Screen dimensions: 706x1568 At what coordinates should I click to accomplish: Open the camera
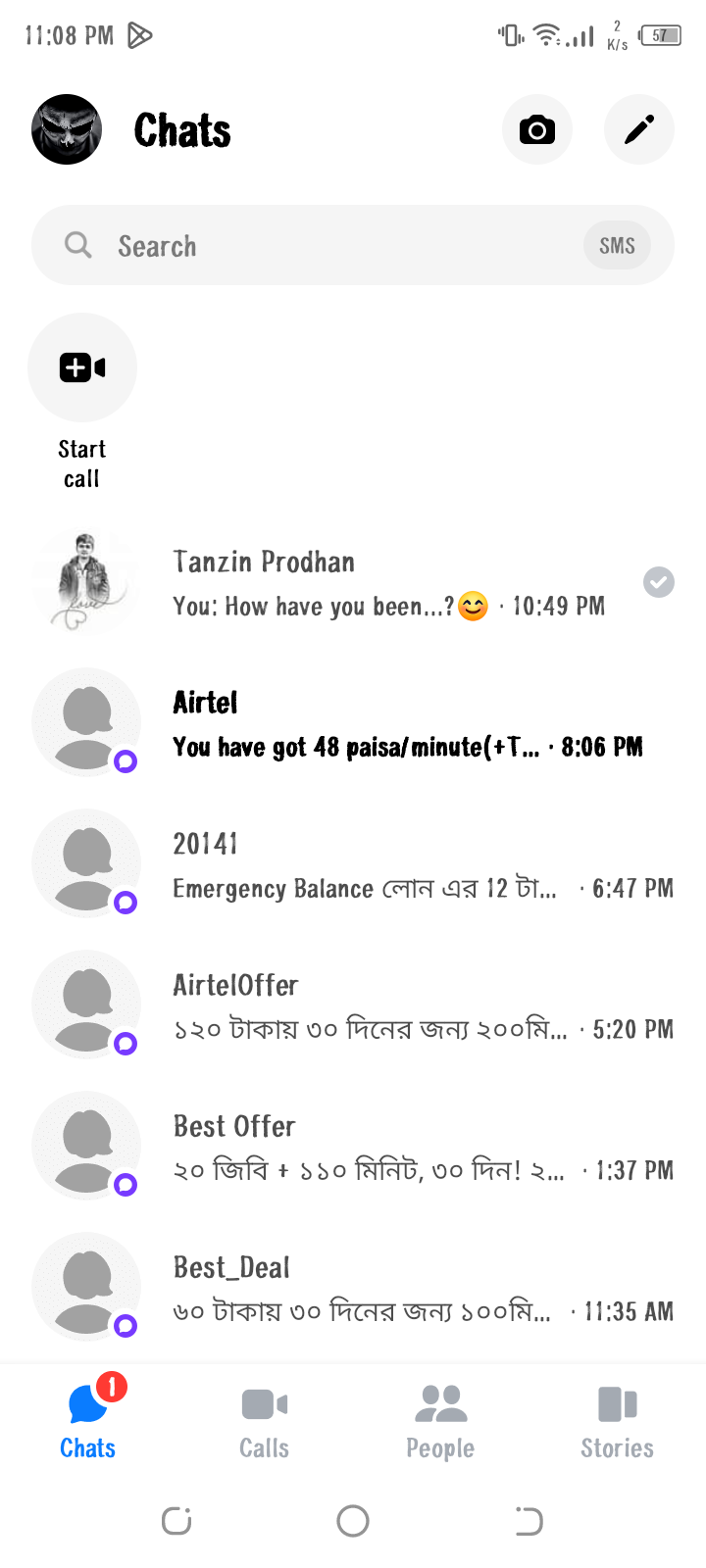(x=537, y=129)
